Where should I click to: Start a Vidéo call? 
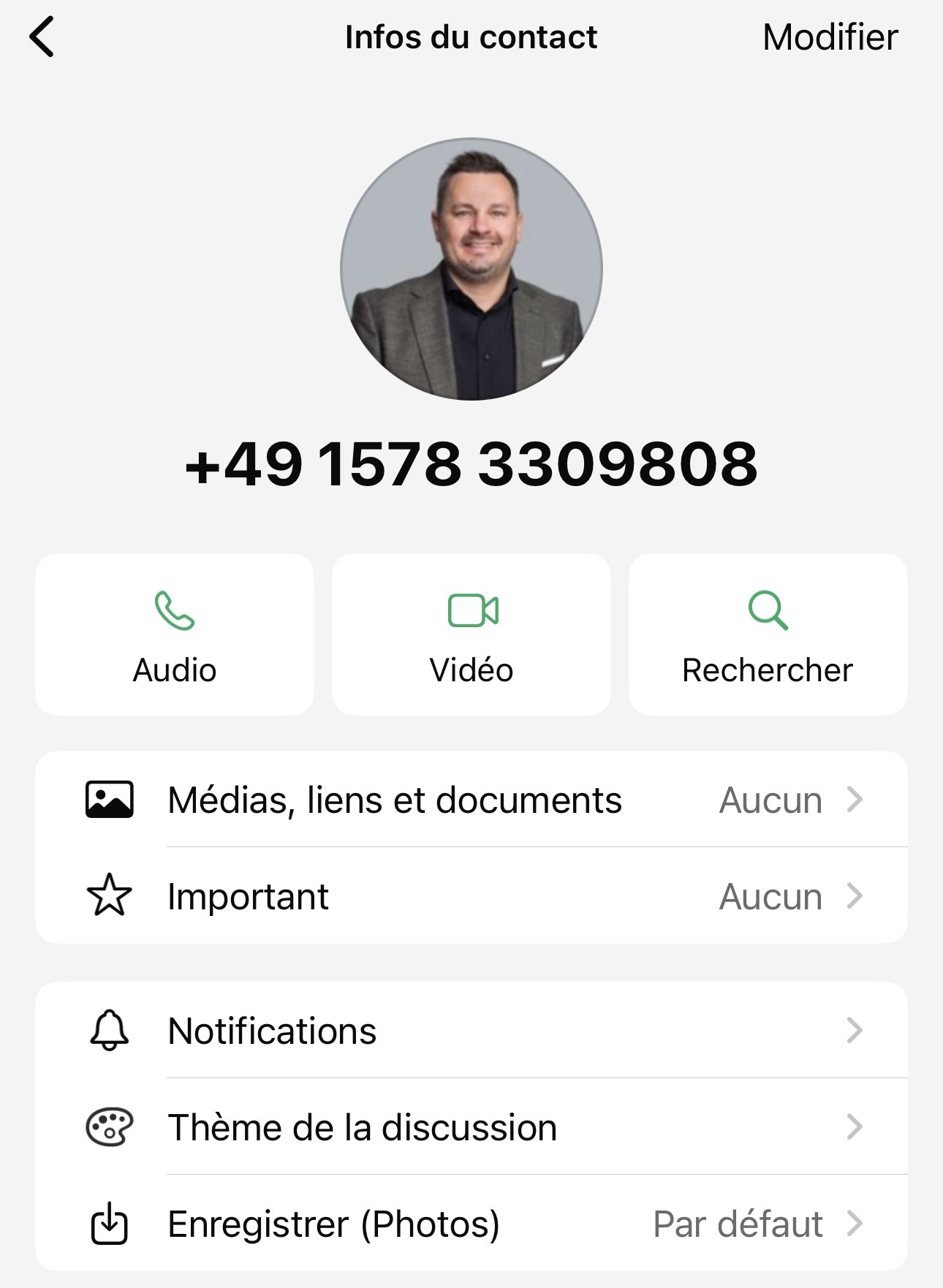pyautogui.click(x=471, y=634)
